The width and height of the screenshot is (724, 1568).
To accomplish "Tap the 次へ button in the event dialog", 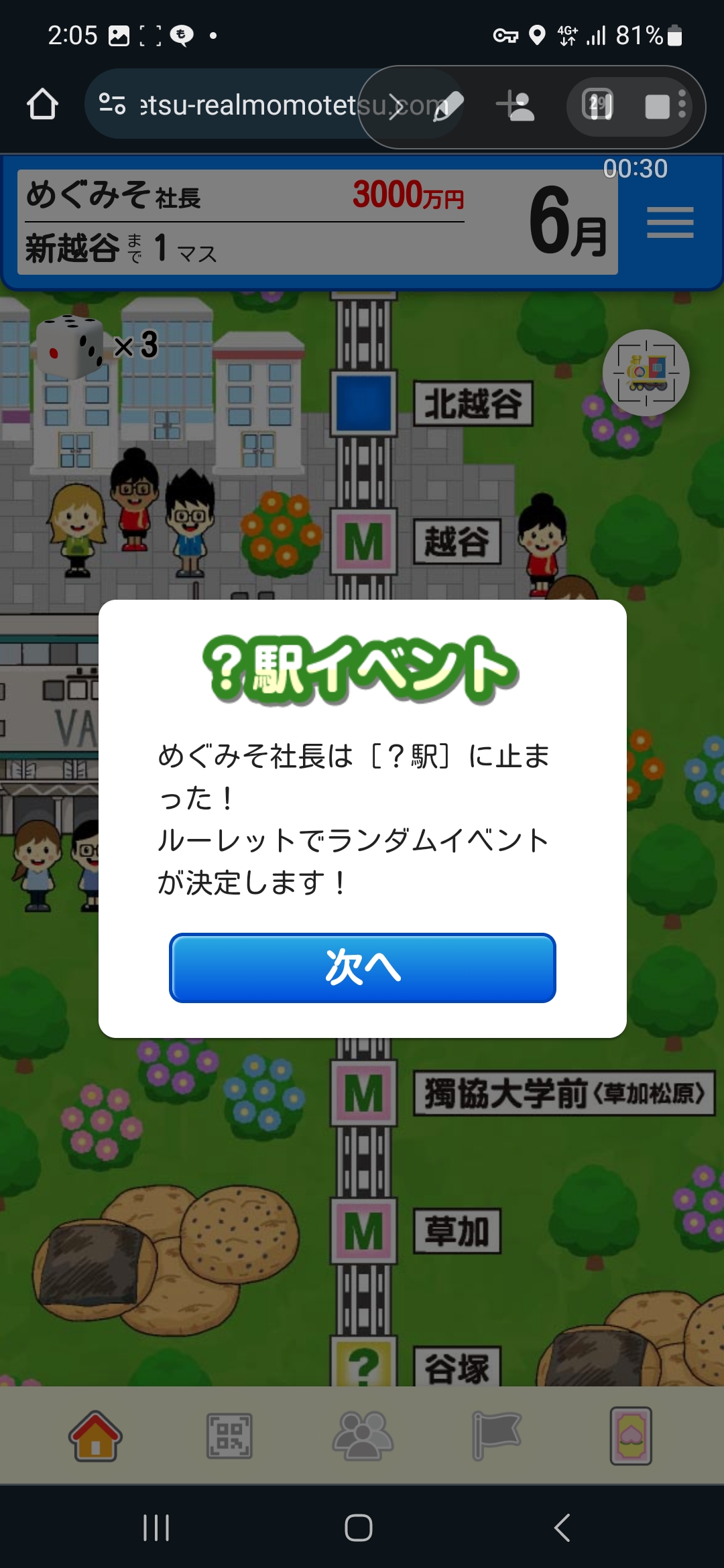I will click(x=363, y=968).
